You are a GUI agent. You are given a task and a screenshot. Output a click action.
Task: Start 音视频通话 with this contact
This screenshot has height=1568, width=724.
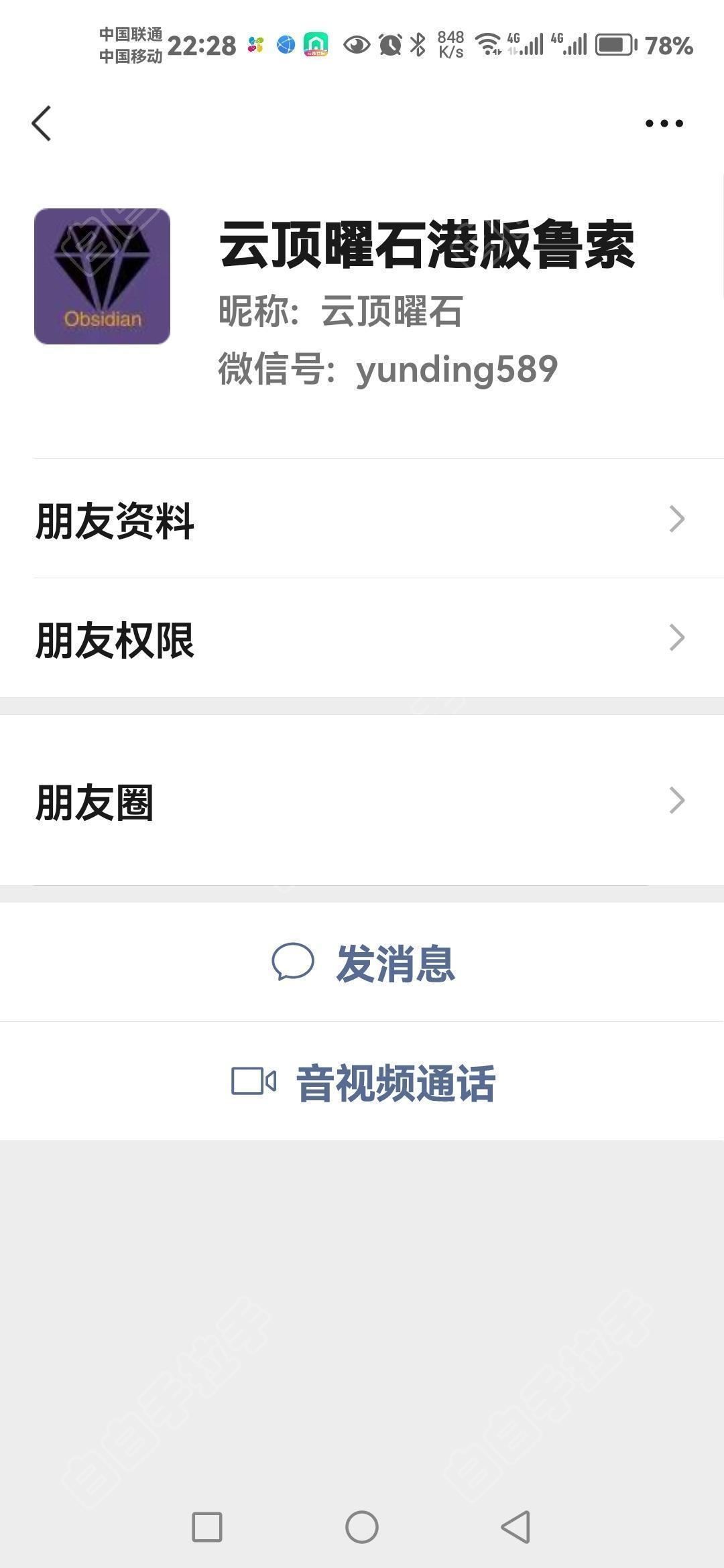tap(362, 1082)
